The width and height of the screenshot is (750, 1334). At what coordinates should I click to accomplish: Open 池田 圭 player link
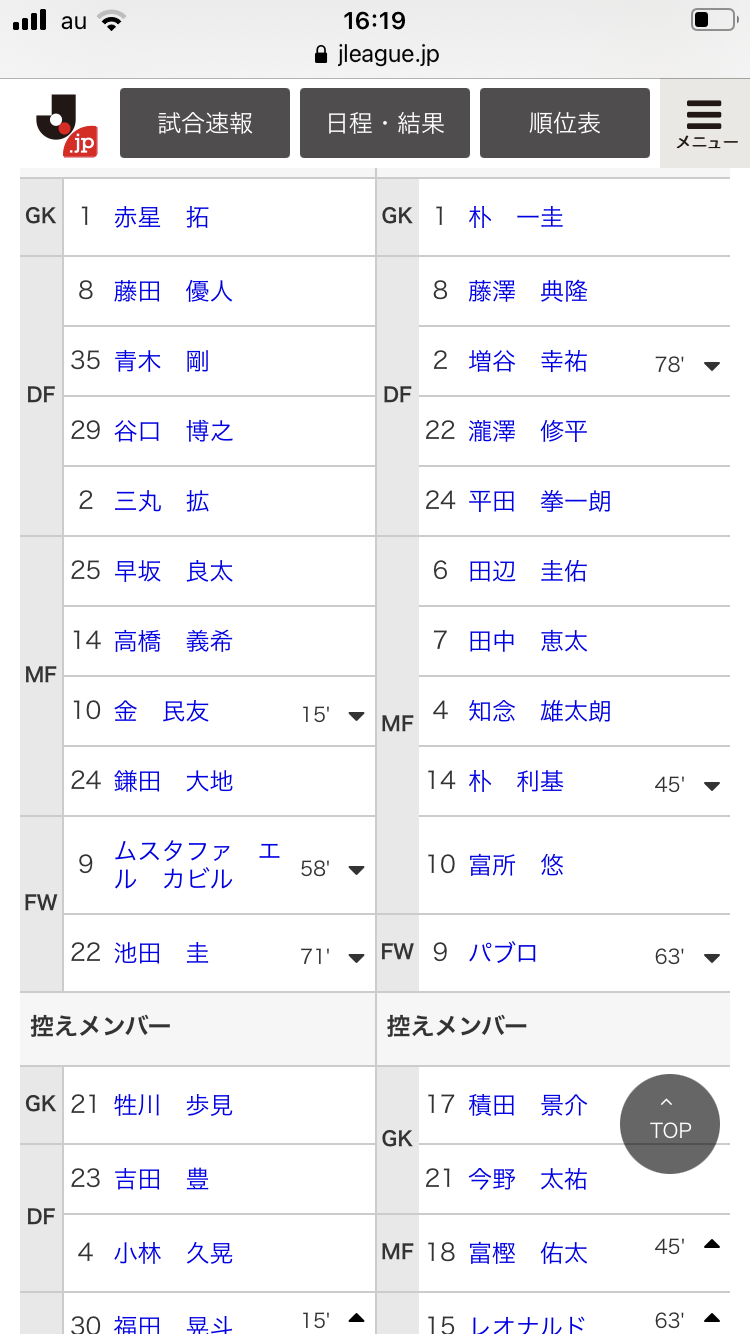point(161,953)
